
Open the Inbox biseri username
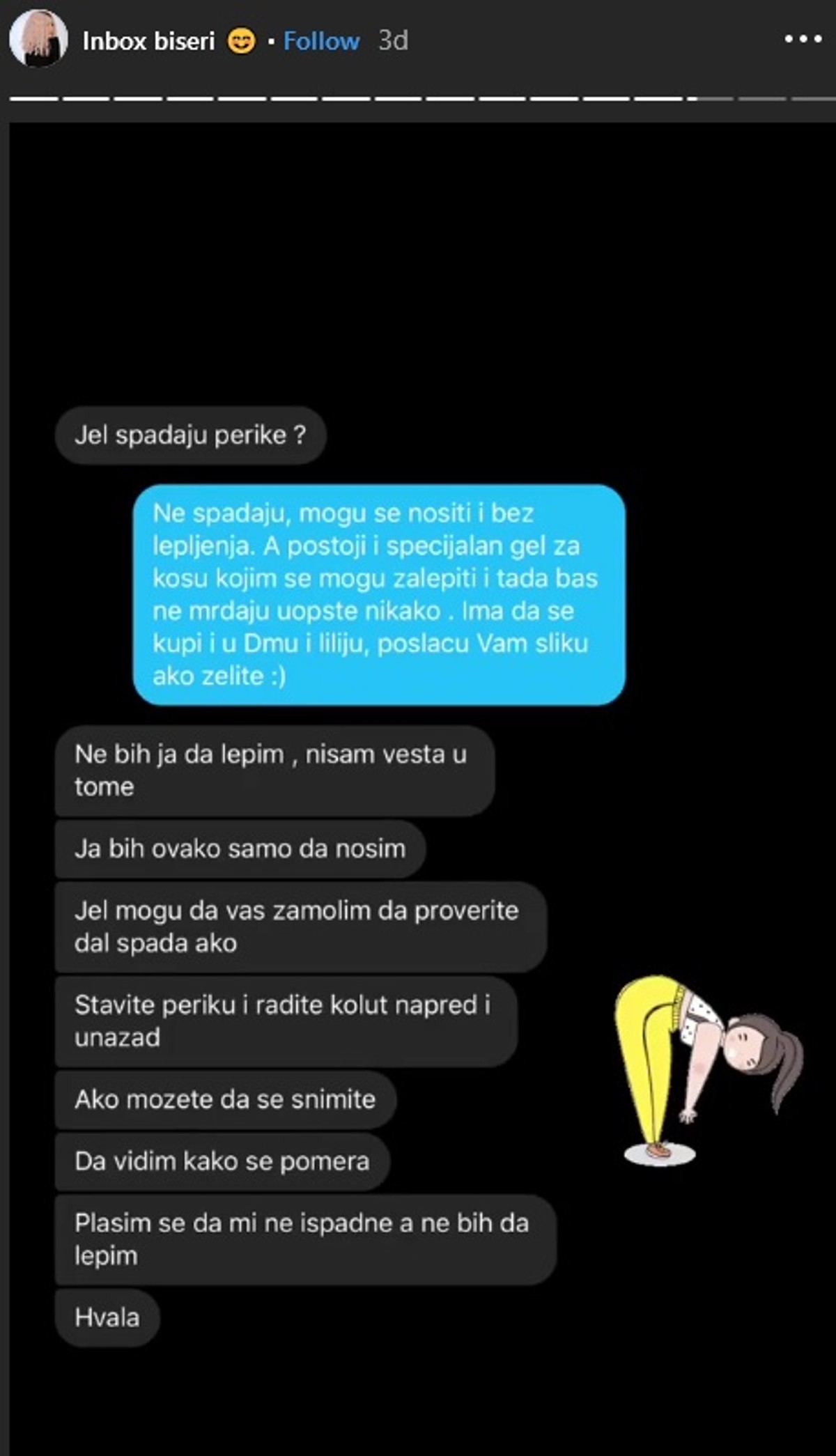[x=148, y=41]
